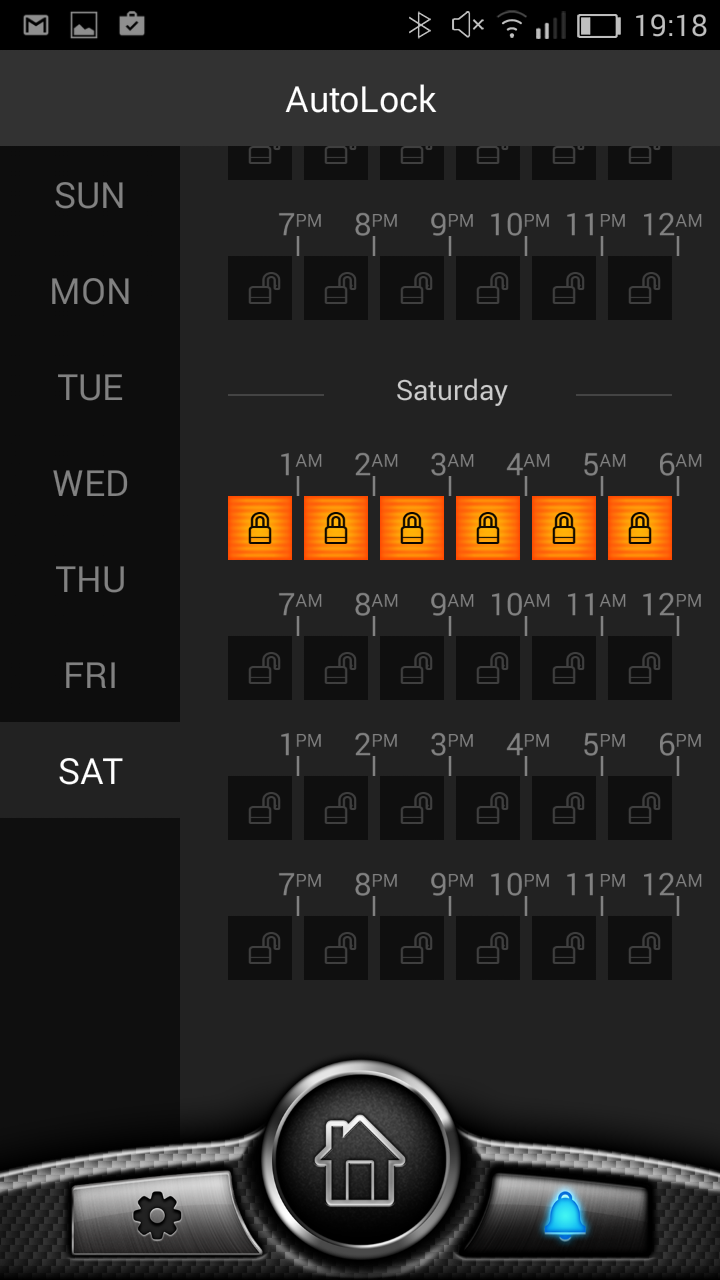The height and width of the screenshot is (1280, 720).
Task: Select the SAT day tab
Action: (90, 771)
